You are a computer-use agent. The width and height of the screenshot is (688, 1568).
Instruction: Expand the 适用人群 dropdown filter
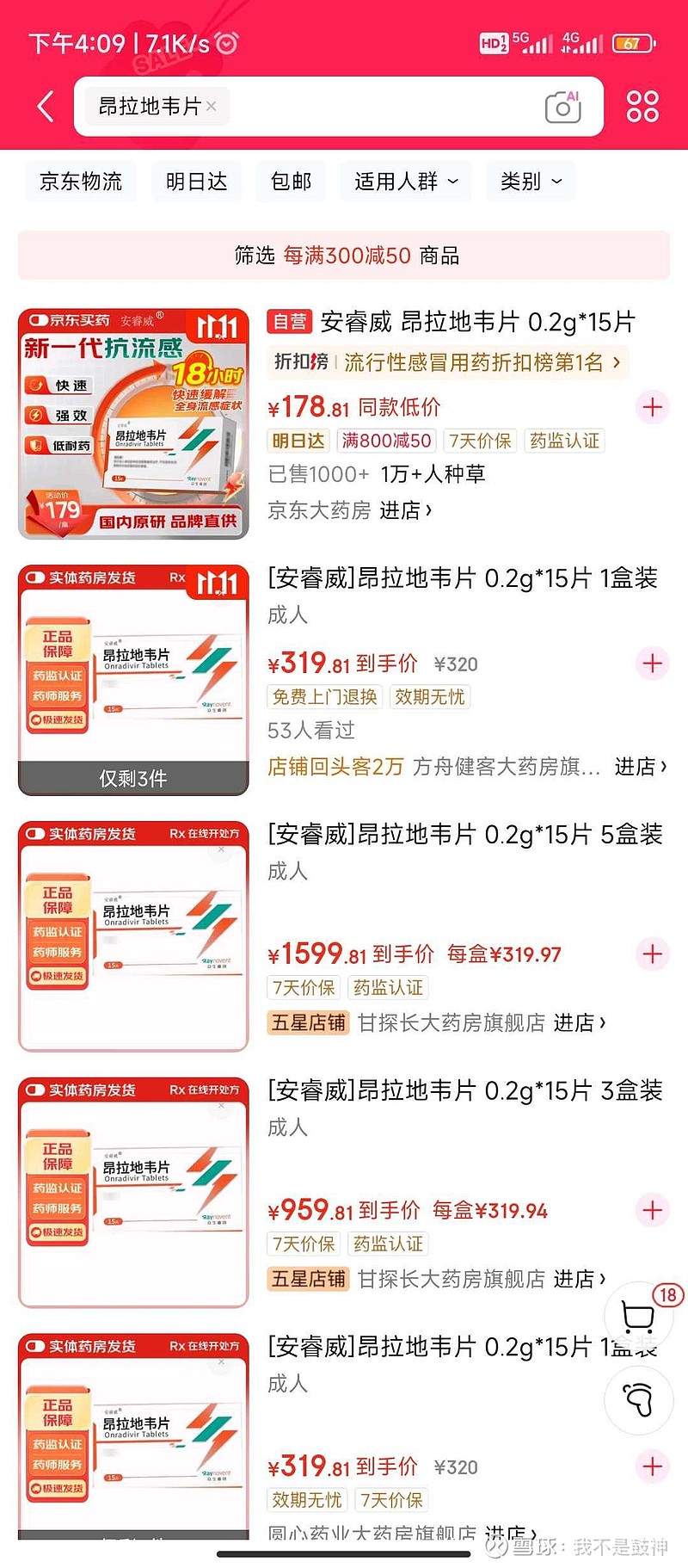tap(405, 181)
